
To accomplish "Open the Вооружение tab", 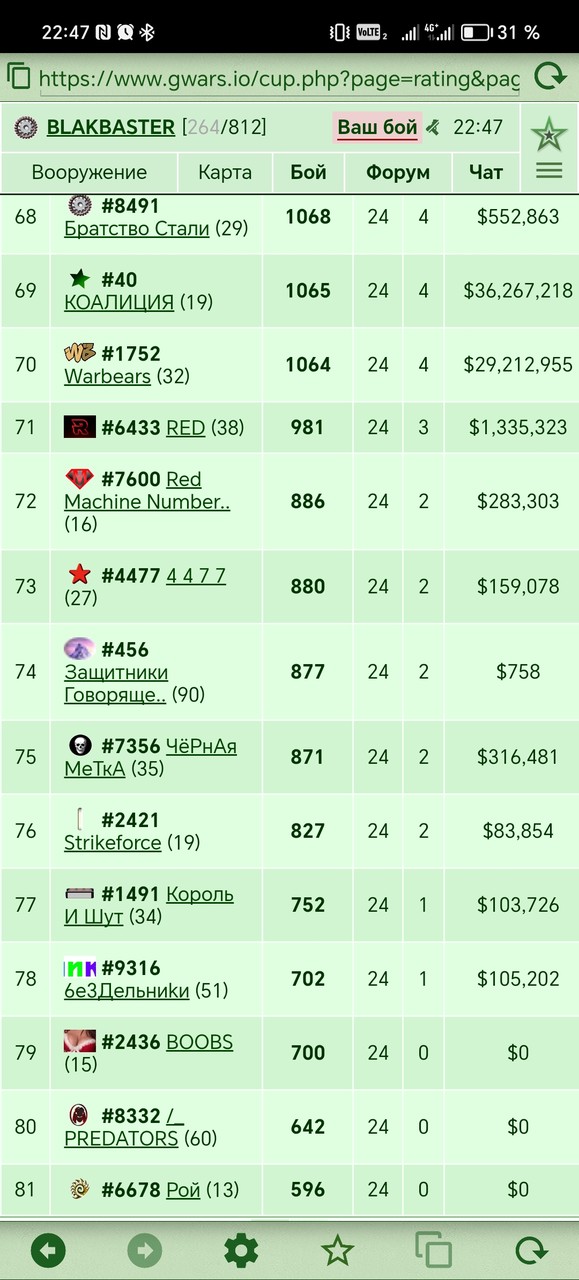I will tap(89, 172).
